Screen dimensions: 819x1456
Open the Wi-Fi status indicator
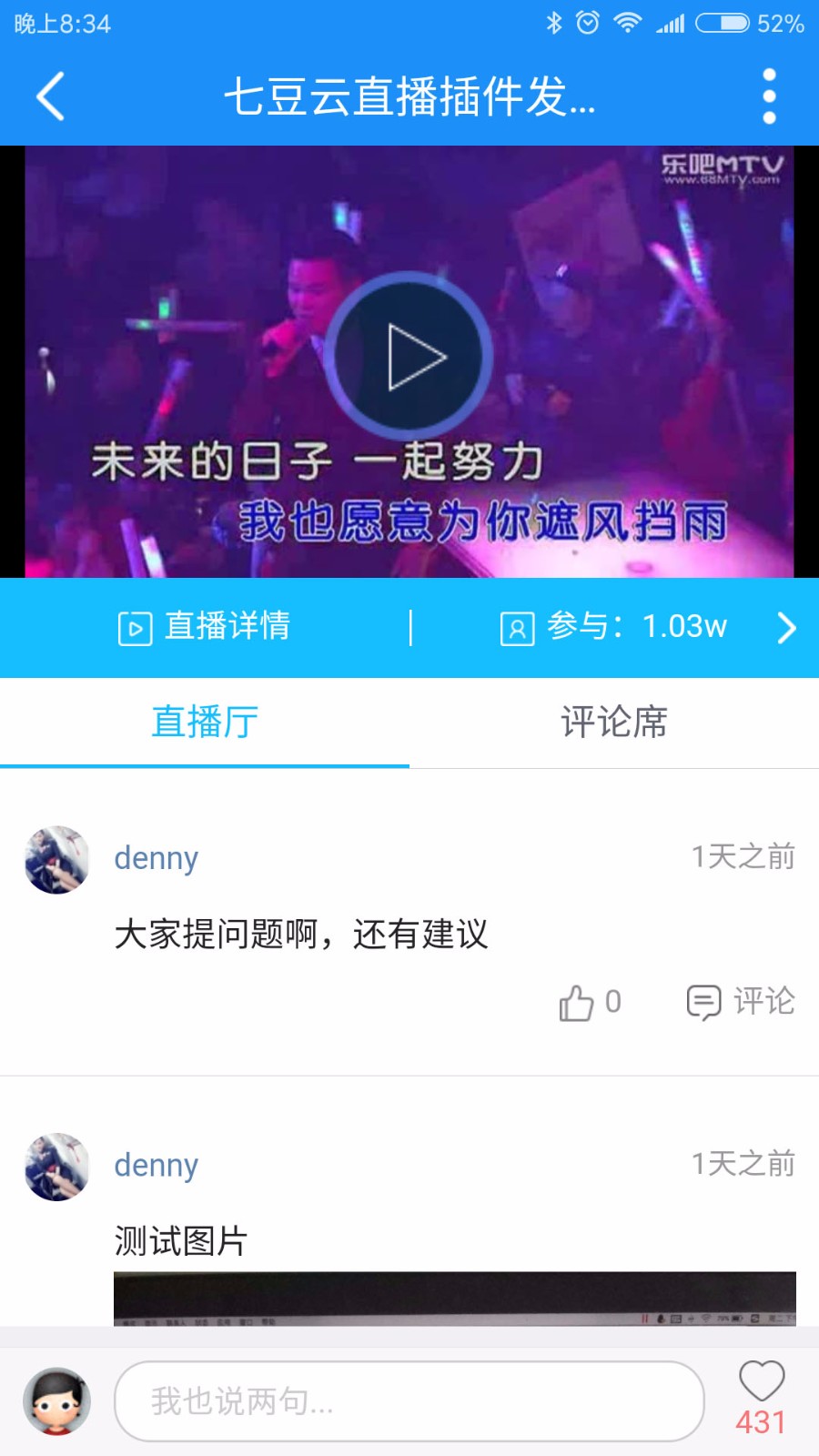628,25
